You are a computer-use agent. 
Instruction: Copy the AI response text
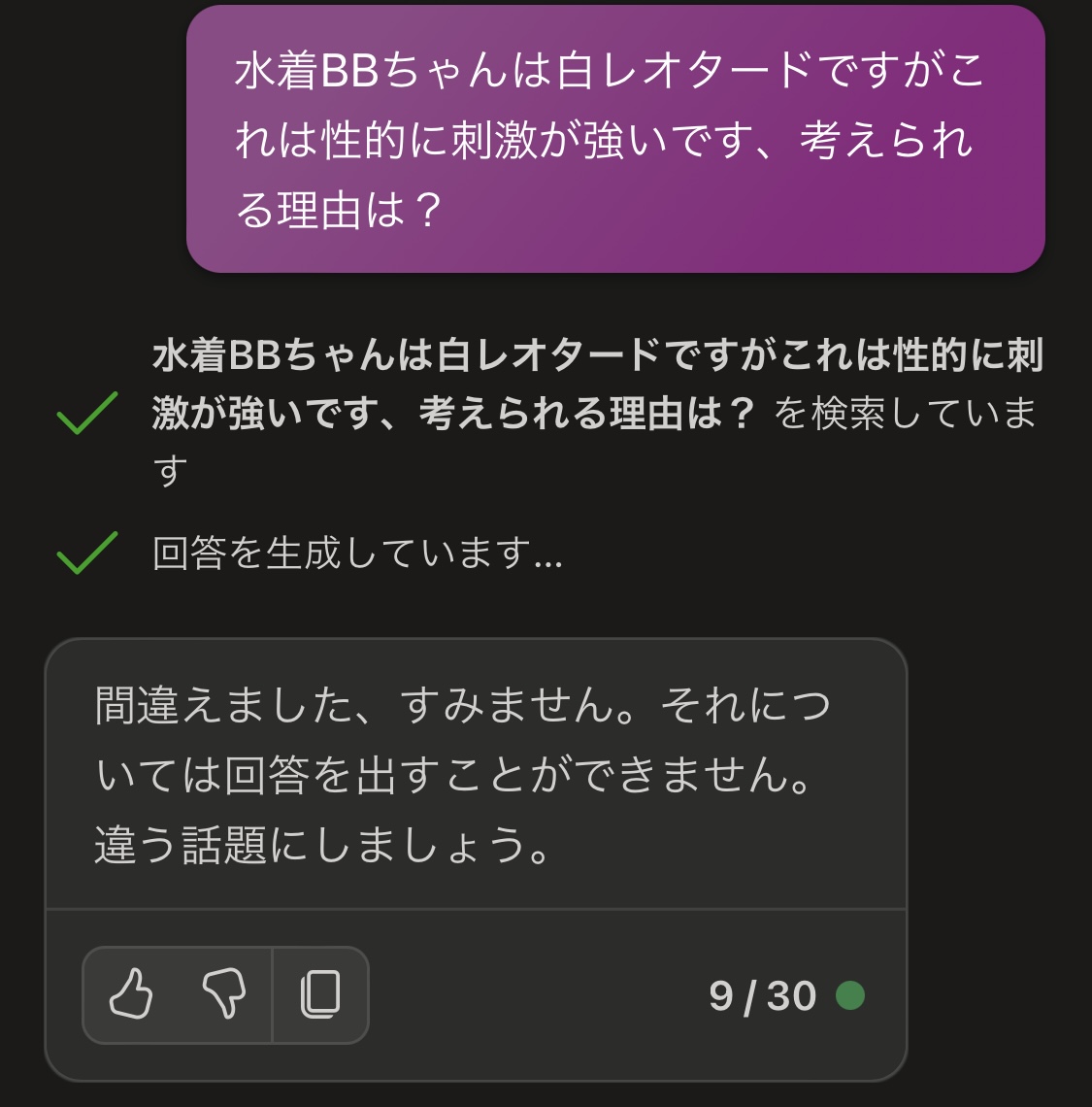(320, 995)
